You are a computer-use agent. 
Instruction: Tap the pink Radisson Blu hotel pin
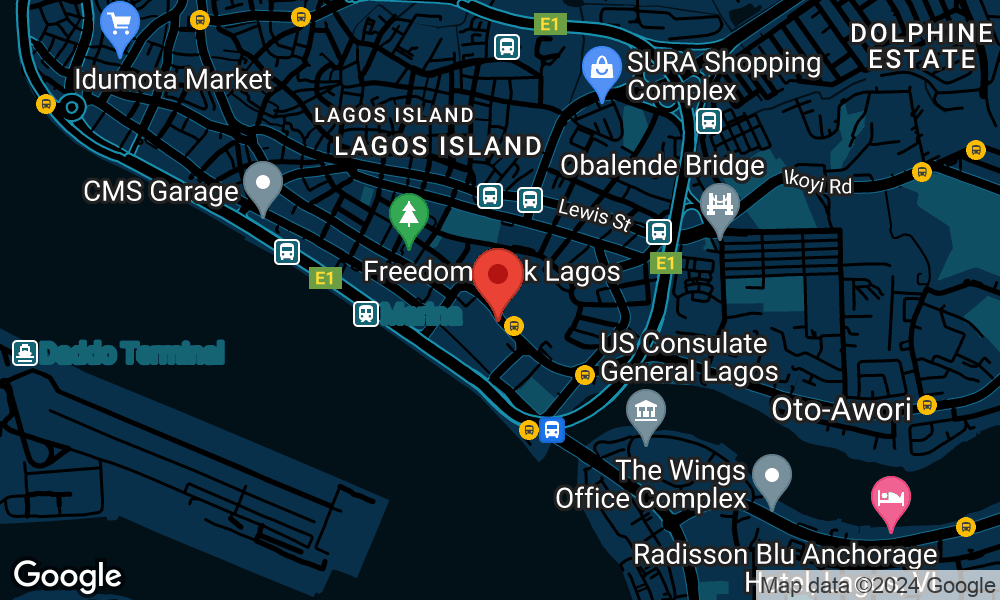(x=890, y=499)
